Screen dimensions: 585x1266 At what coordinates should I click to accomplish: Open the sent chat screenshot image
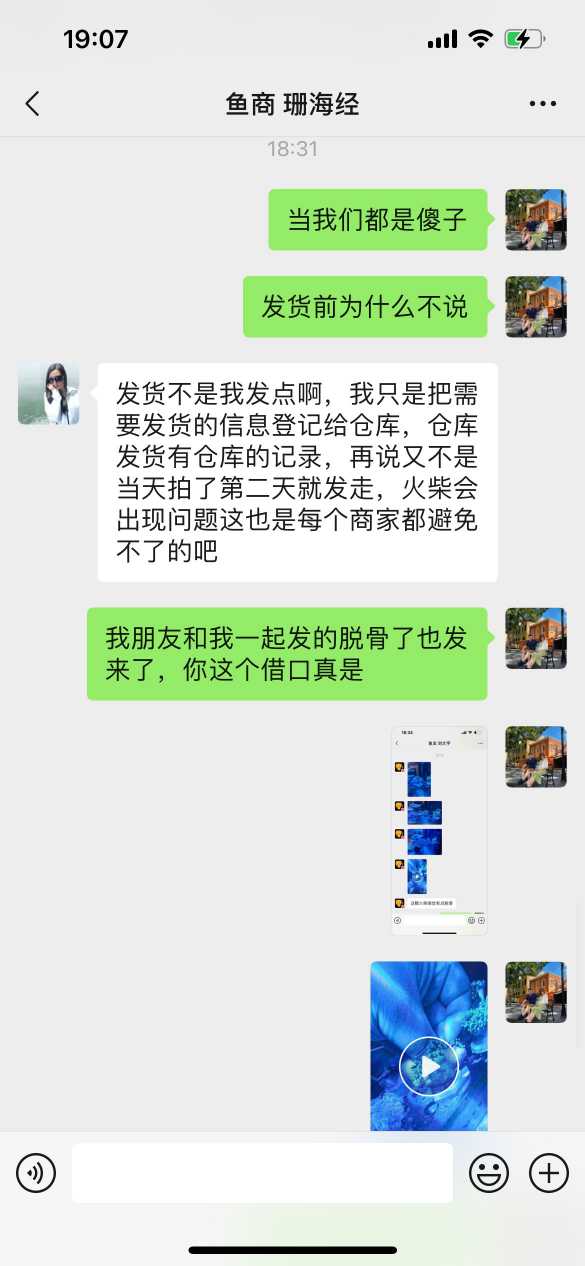(439, 830)
